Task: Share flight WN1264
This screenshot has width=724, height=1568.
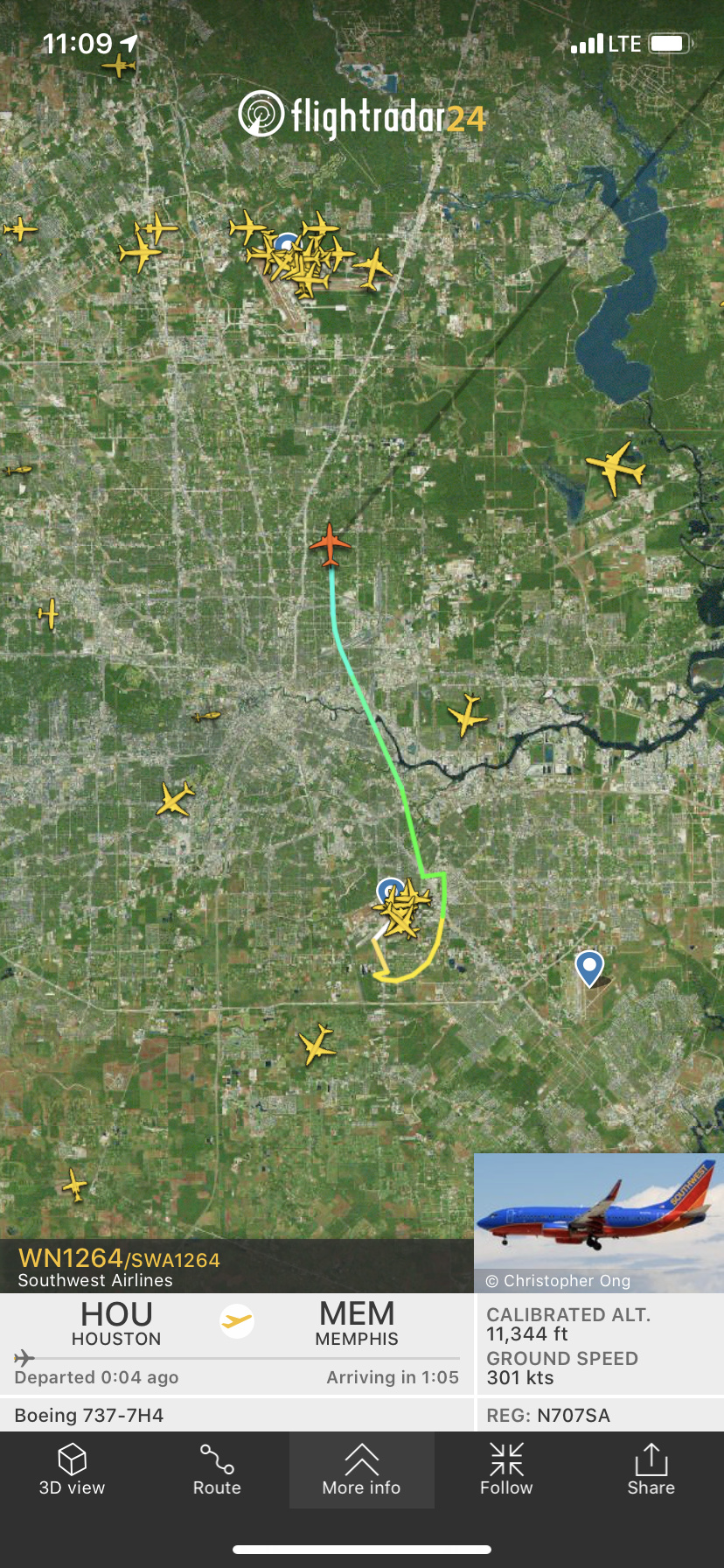Action: tap(651, 1470)
